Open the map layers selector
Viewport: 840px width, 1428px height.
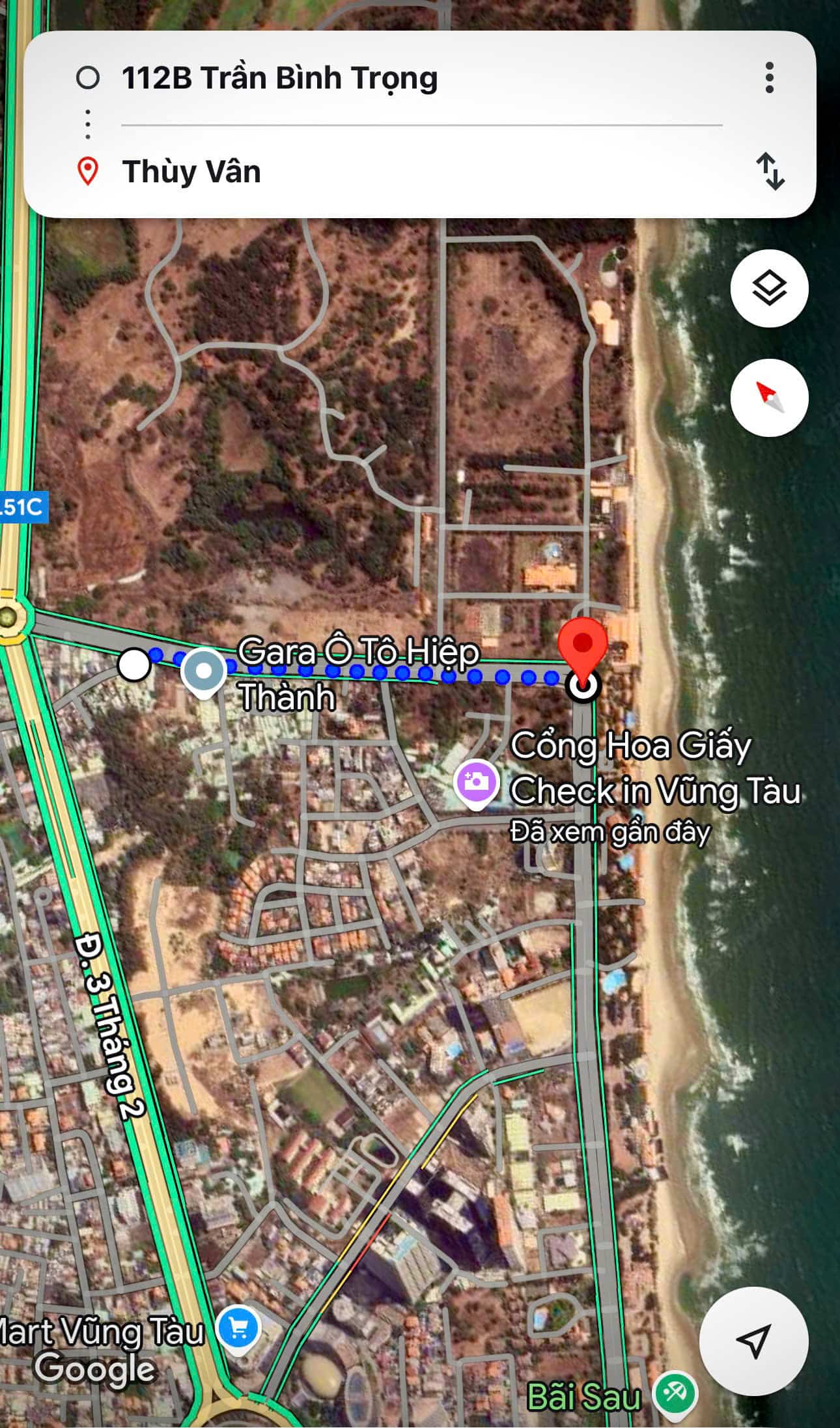(769, 288)
